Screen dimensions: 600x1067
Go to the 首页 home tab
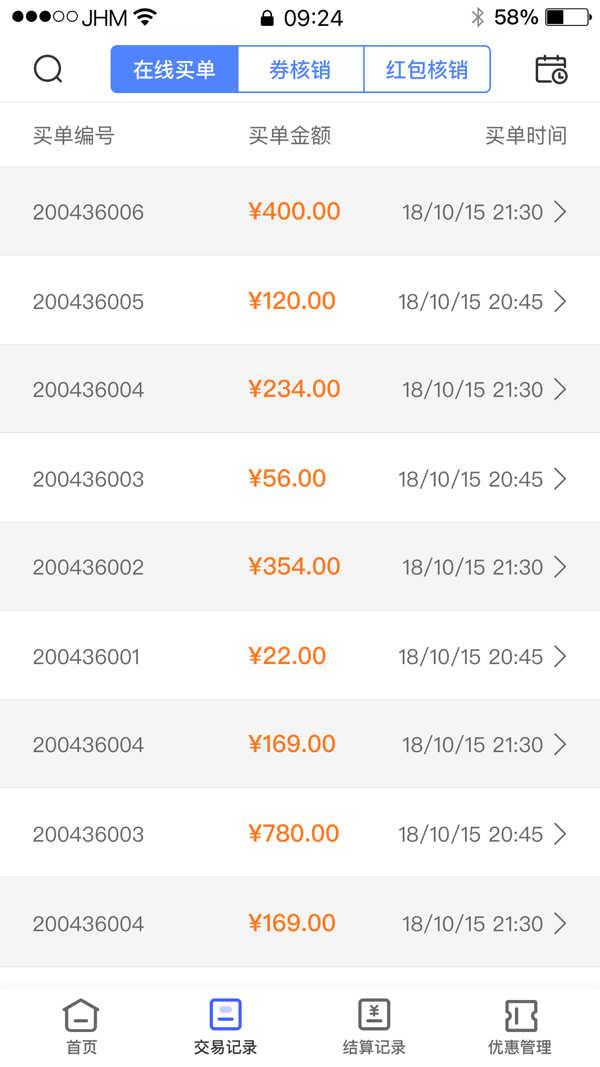tap(81, 1027)
